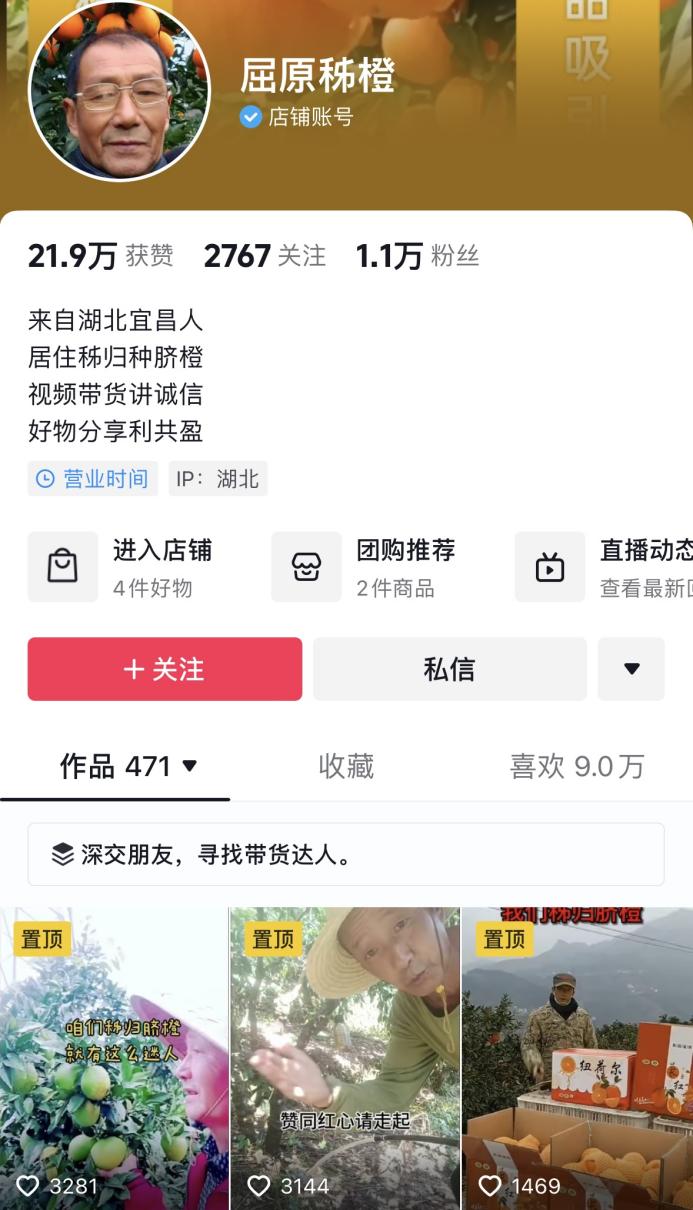Open the profile avatar photo

coord(119,90)
